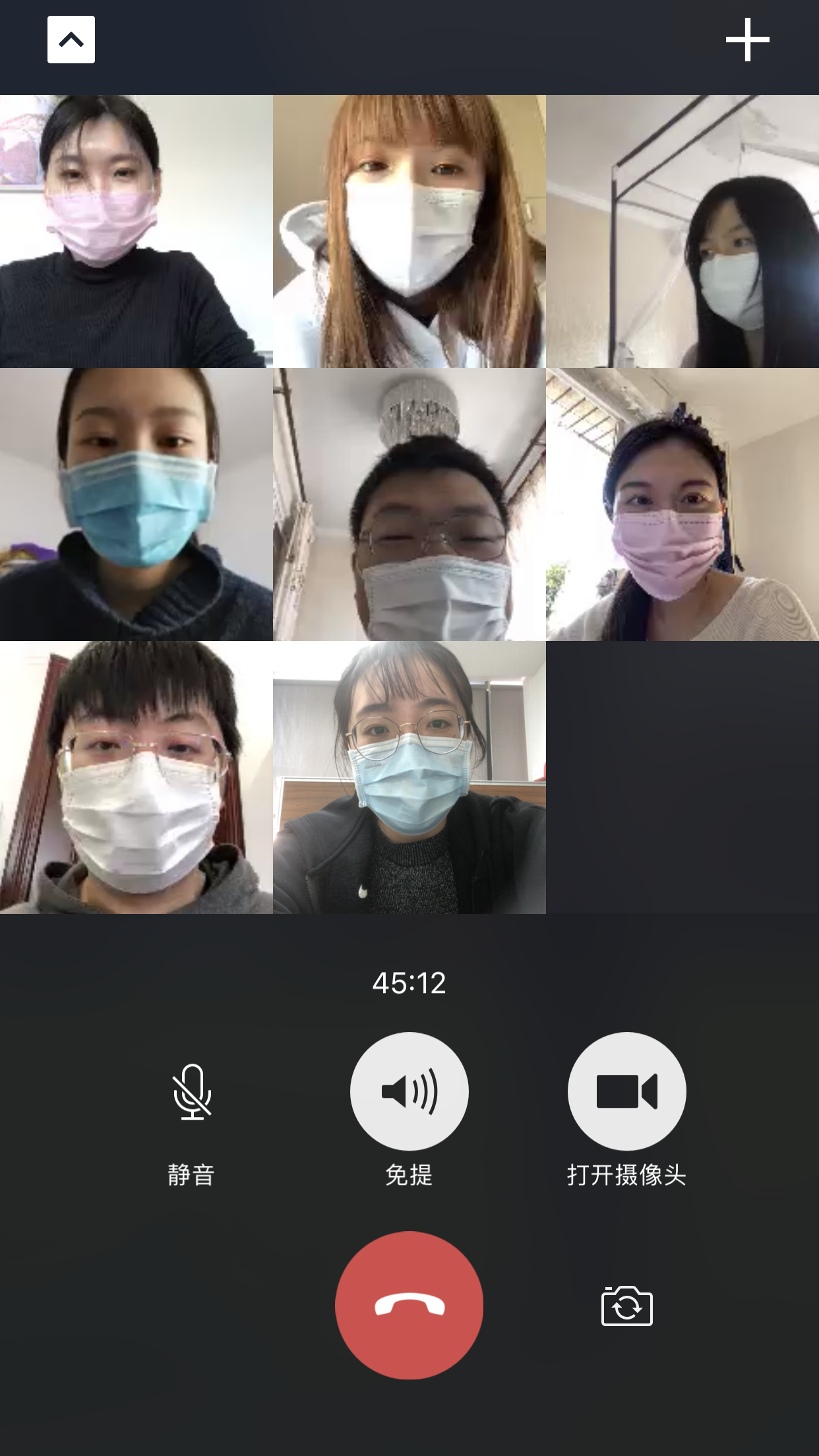This screenshot has height=1456, width=819.
Task: Flip between front and rear camera
Action: pos(626,1306)
